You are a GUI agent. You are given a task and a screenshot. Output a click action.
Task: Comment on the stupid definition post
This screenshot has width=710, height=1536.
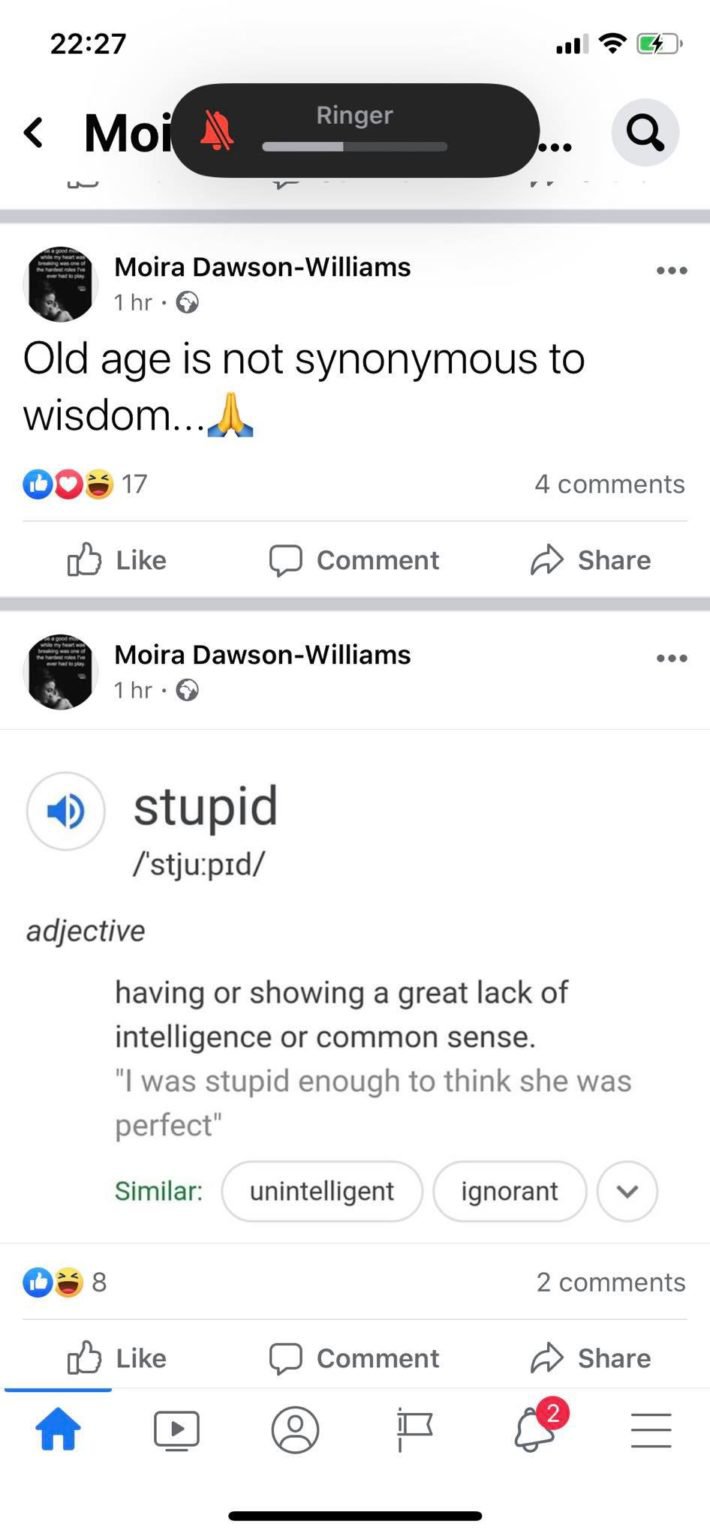tap(354, 1358)
